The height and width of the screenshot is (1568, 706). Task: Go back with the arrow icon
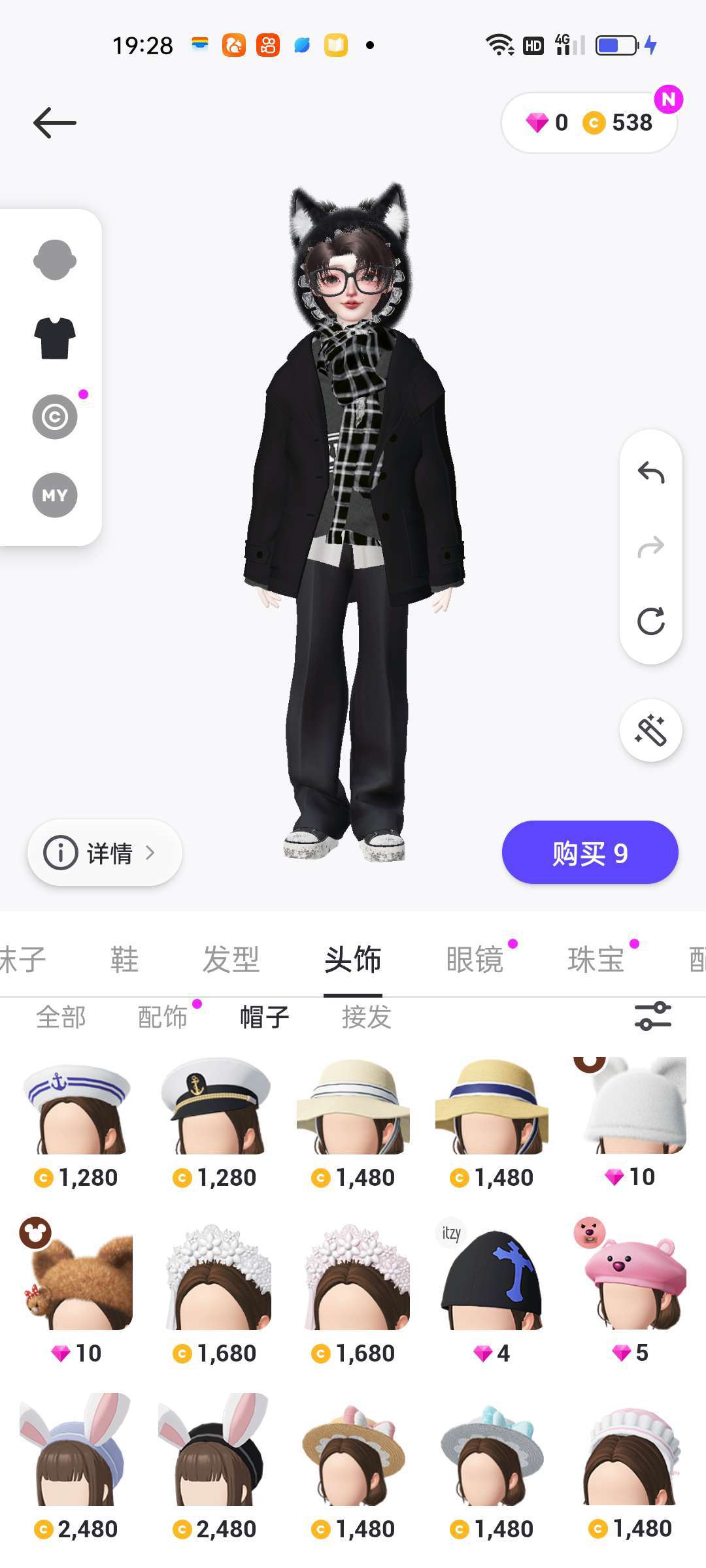(55, 123)
